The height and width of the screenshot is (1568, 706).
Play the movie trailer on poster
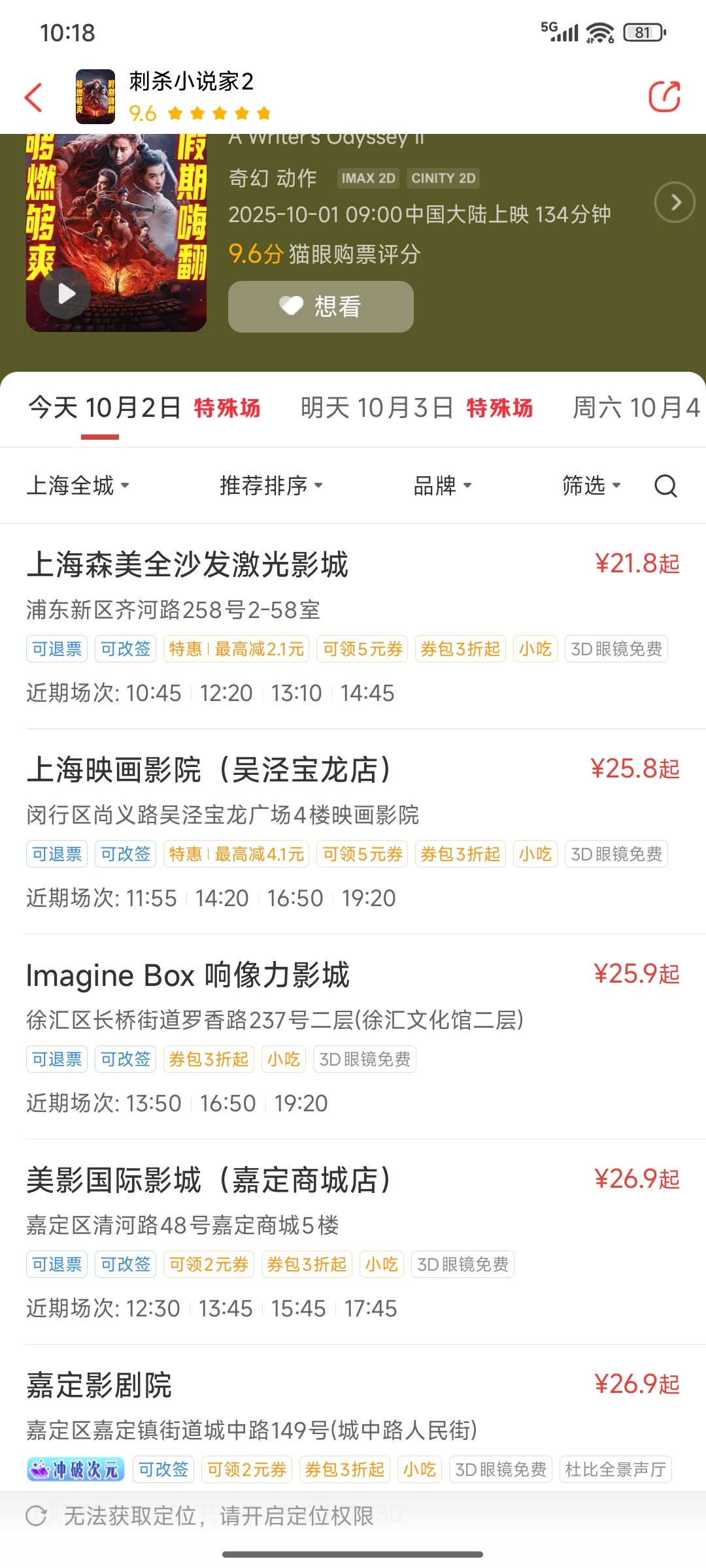pos(65,293)
